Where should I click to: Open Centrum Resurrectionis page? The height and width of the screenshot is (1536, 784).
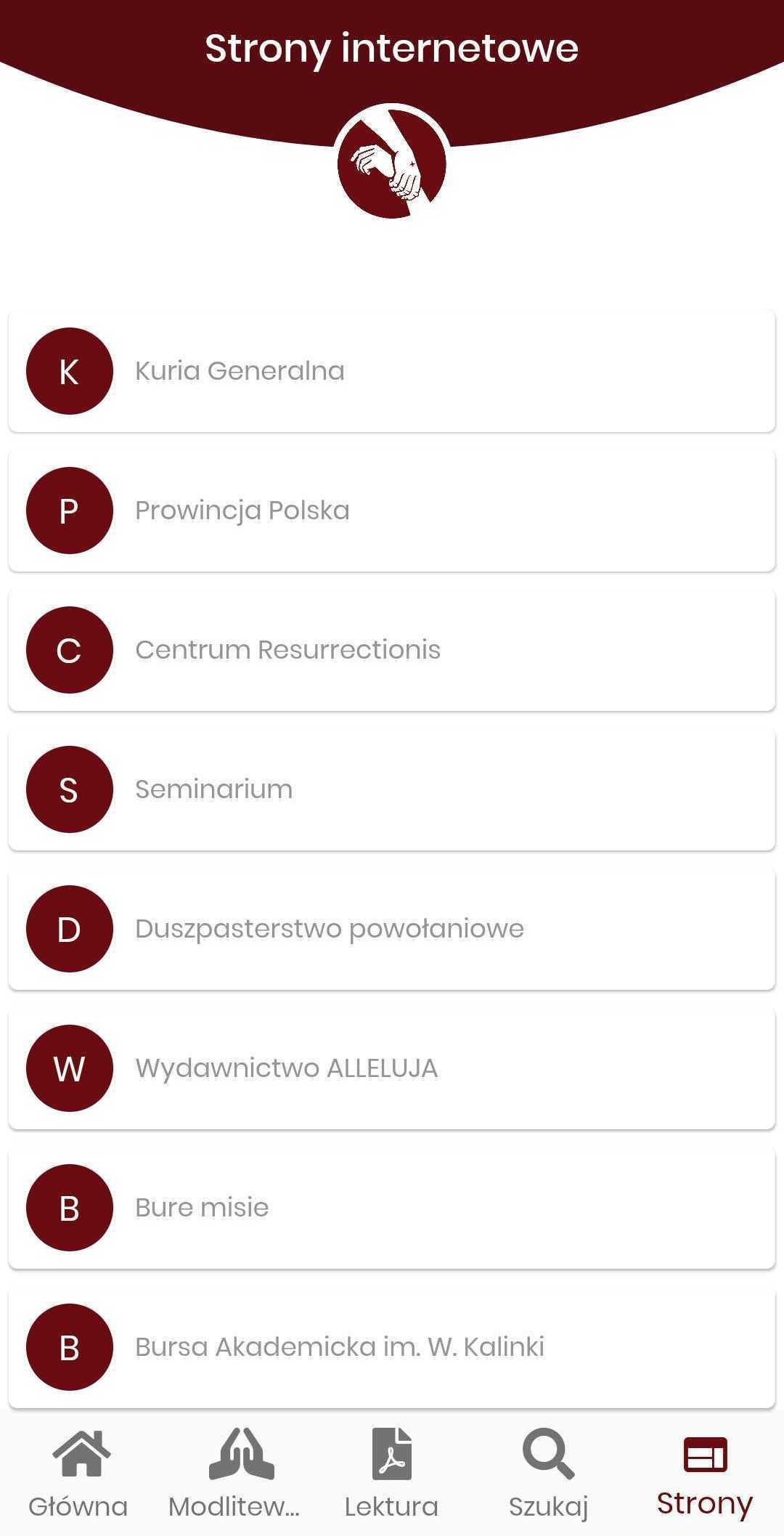392,650
